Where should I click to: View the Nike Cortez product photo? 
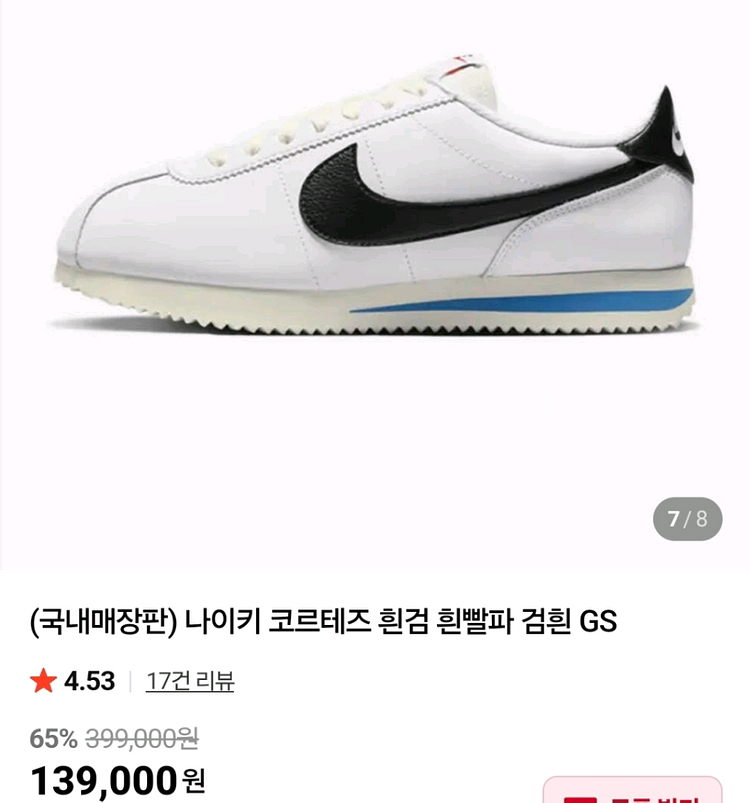pyautogui.click(x=375, y=210)
